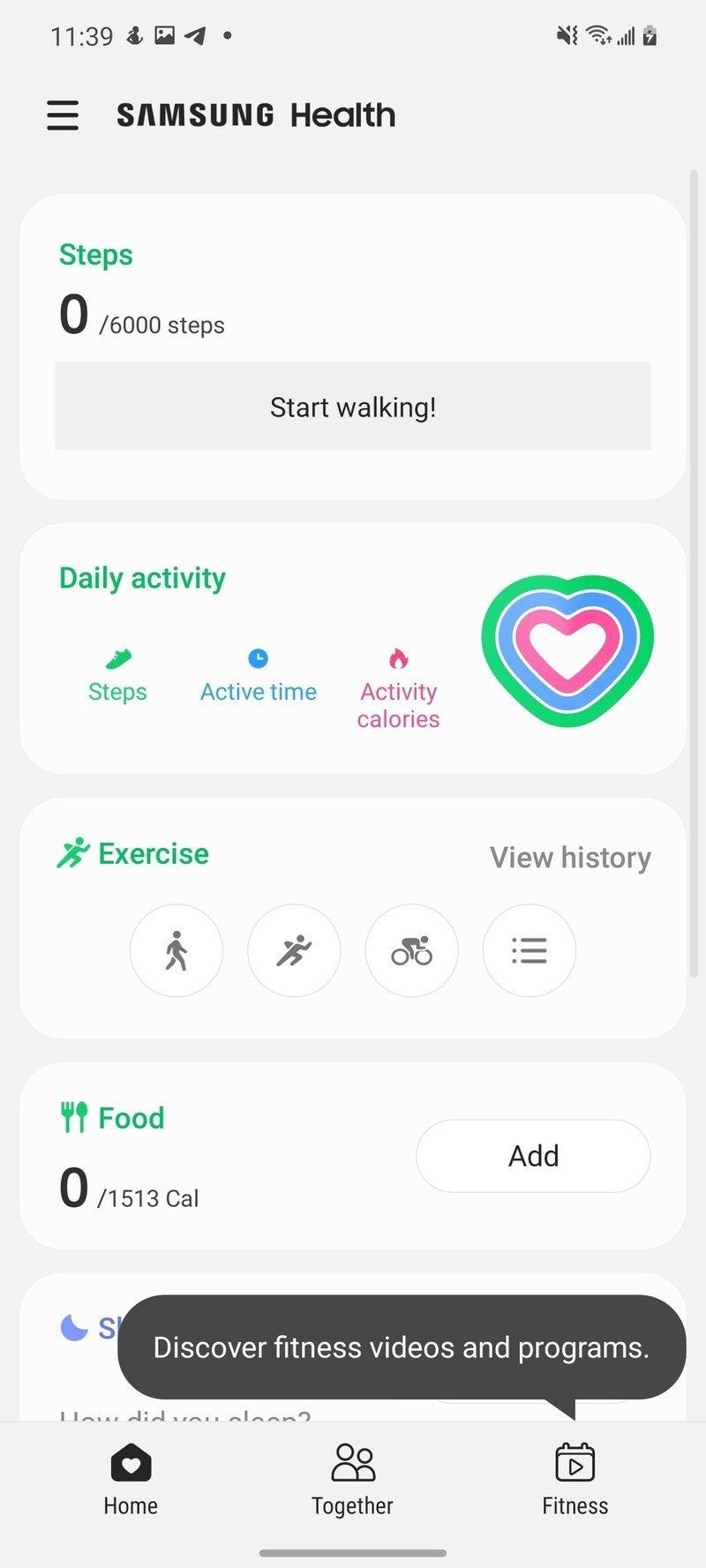The width and height of the screenshot is (706, 1568).
Task: Start a walking workout from the Exercise icons
Action: (176, 950)
